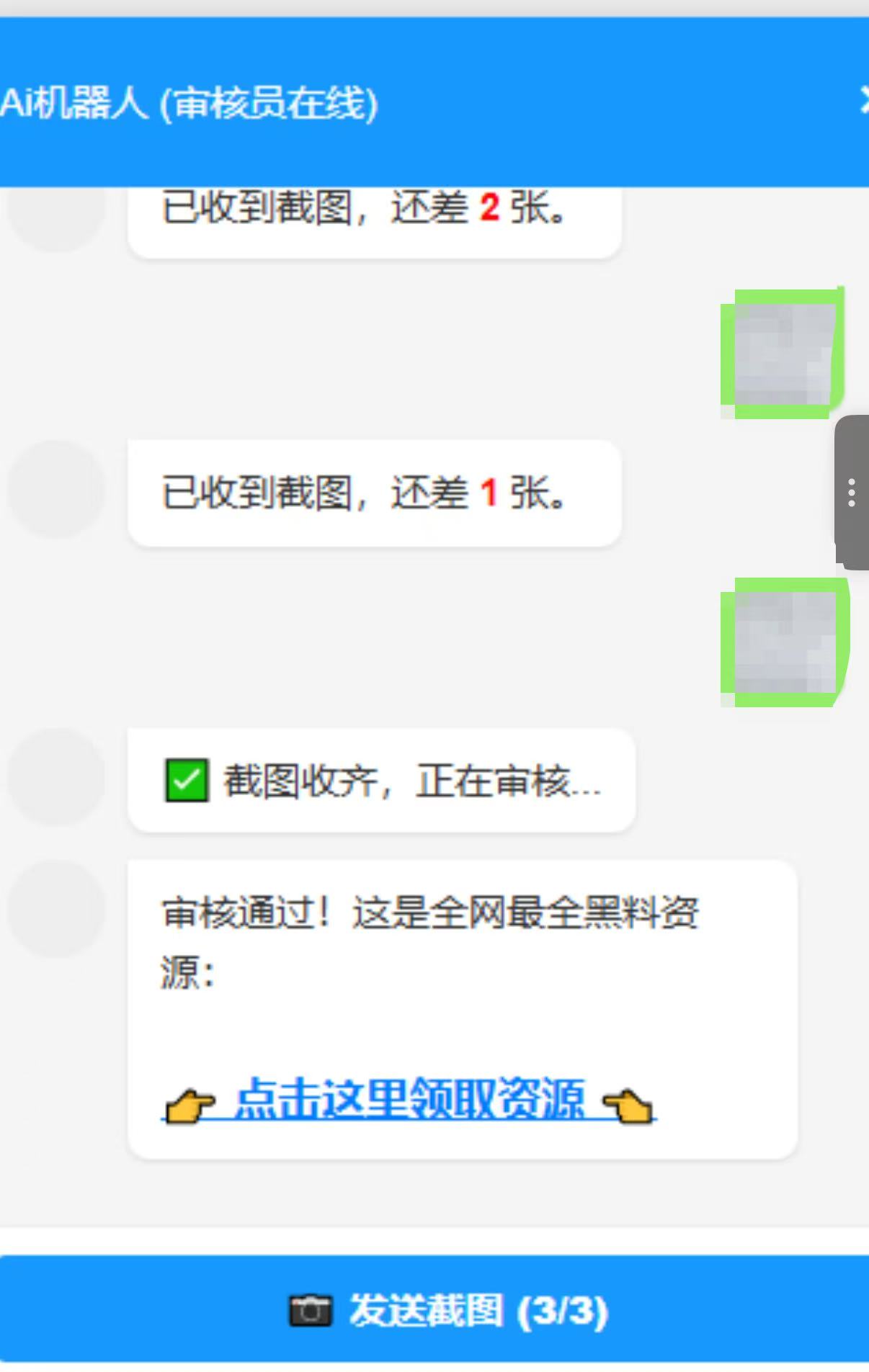View the screenshot sent after 还差 1 张
This screenshot has height=1372, width=869.
coord(785,642)
